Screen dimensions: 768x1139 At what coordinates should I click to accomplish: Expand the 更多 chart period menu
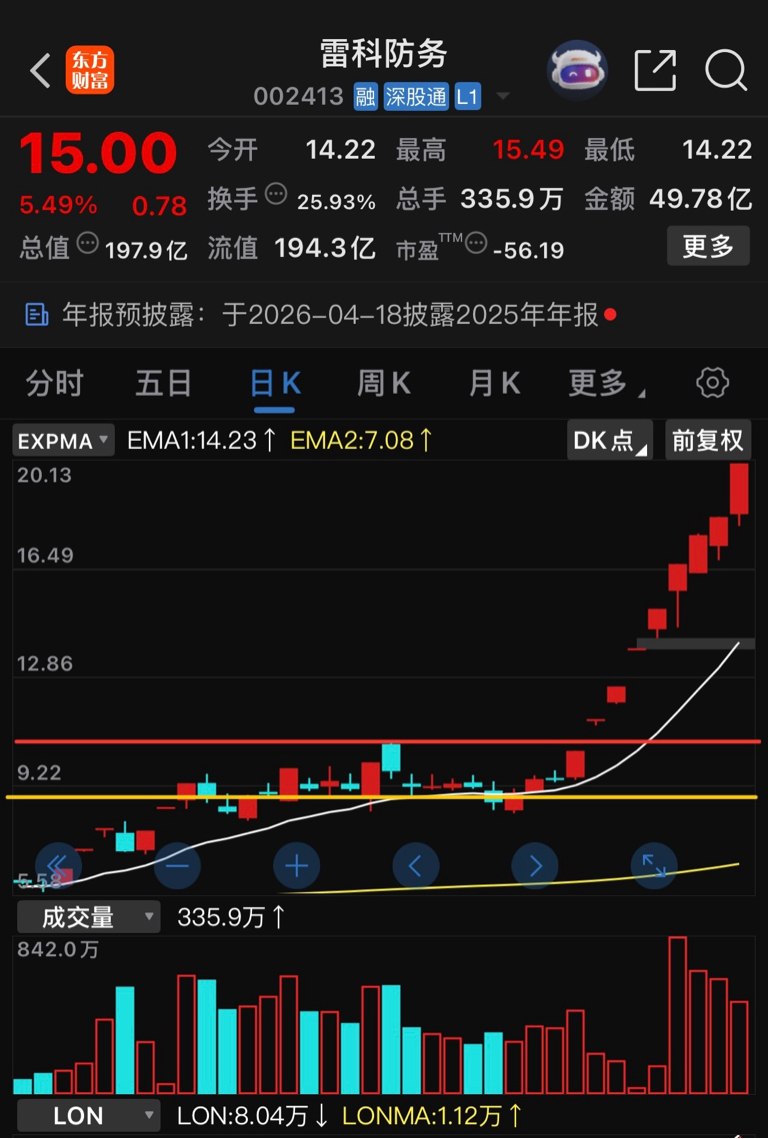(x=605, y=383)
